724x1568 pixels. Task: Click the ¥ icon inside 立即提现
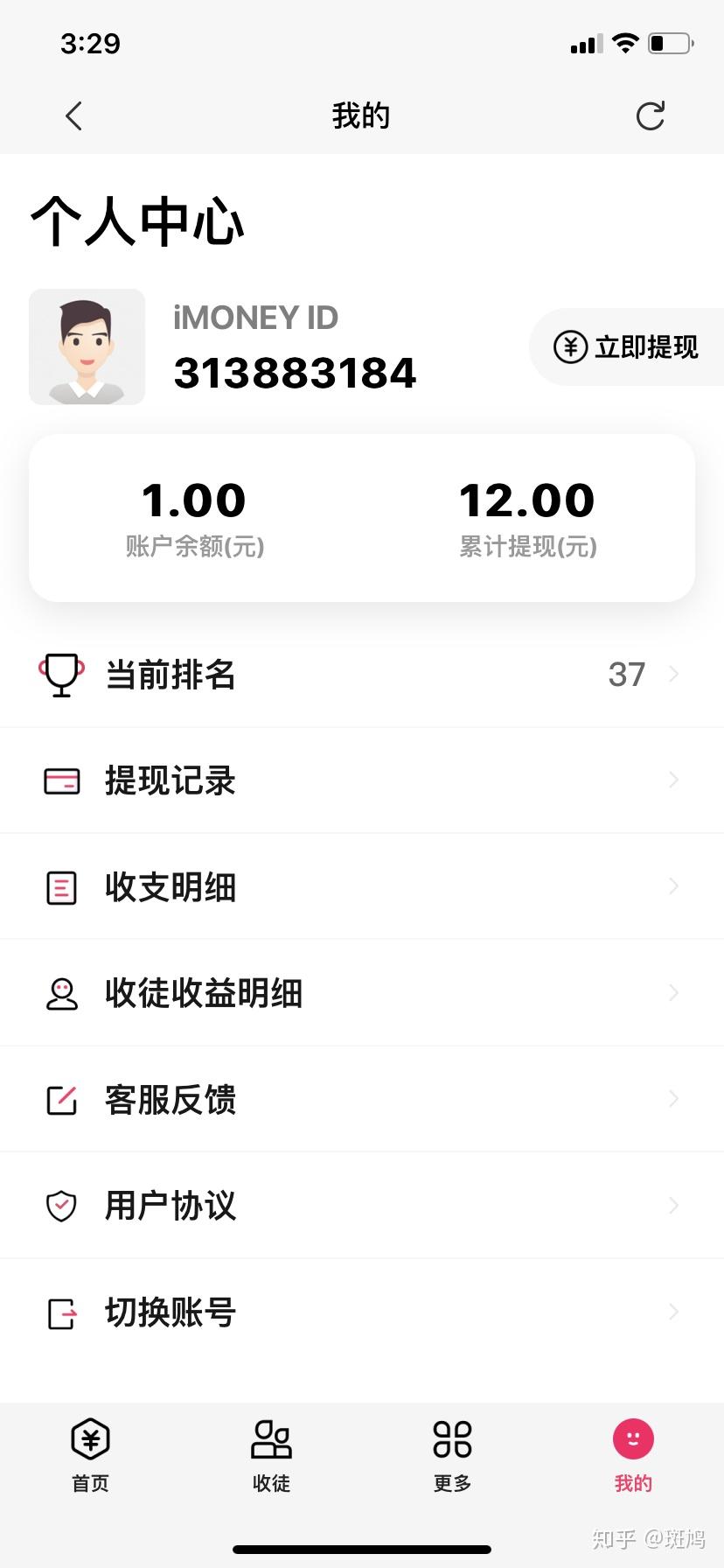tap(569, 346)
